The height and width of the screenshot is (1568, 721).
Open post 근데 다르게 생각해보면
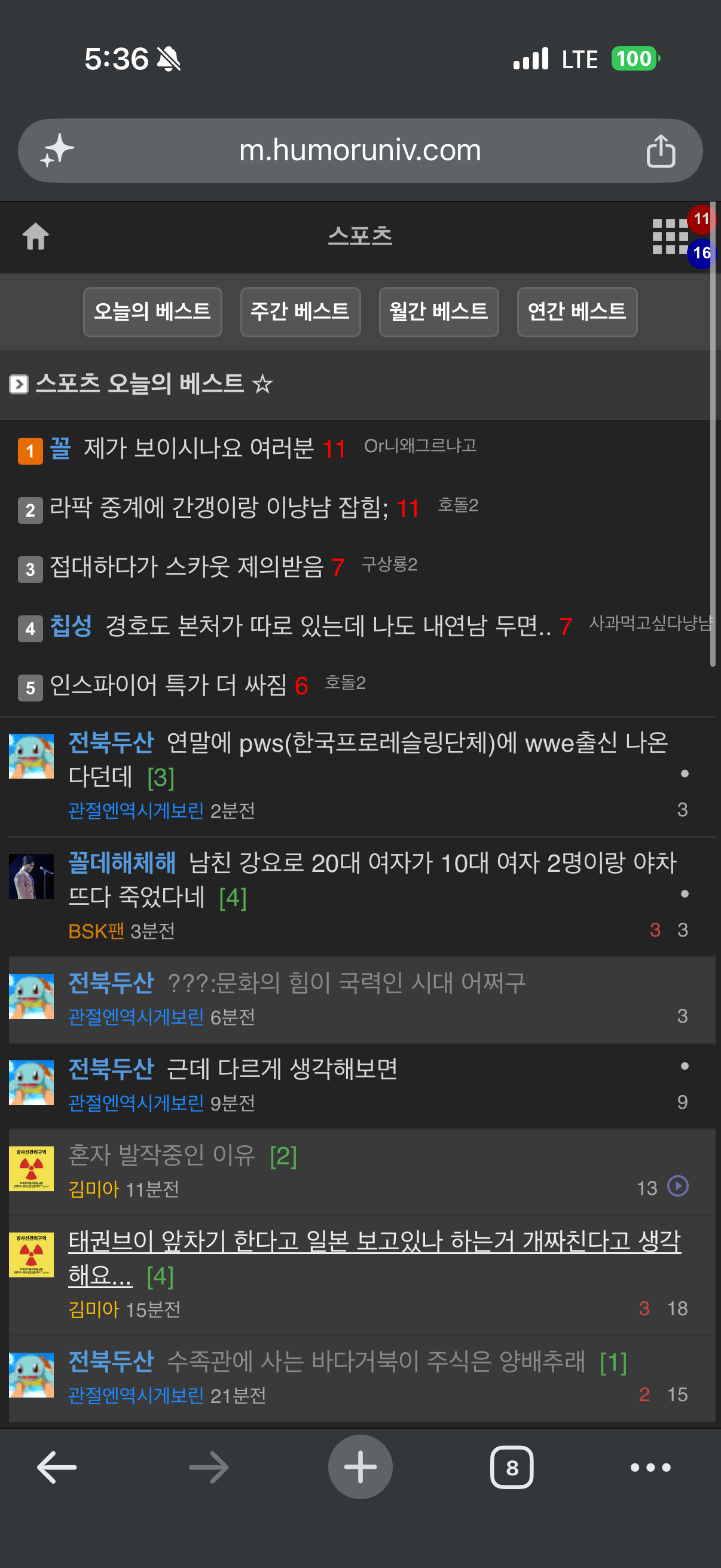[x=282, y=1069]
